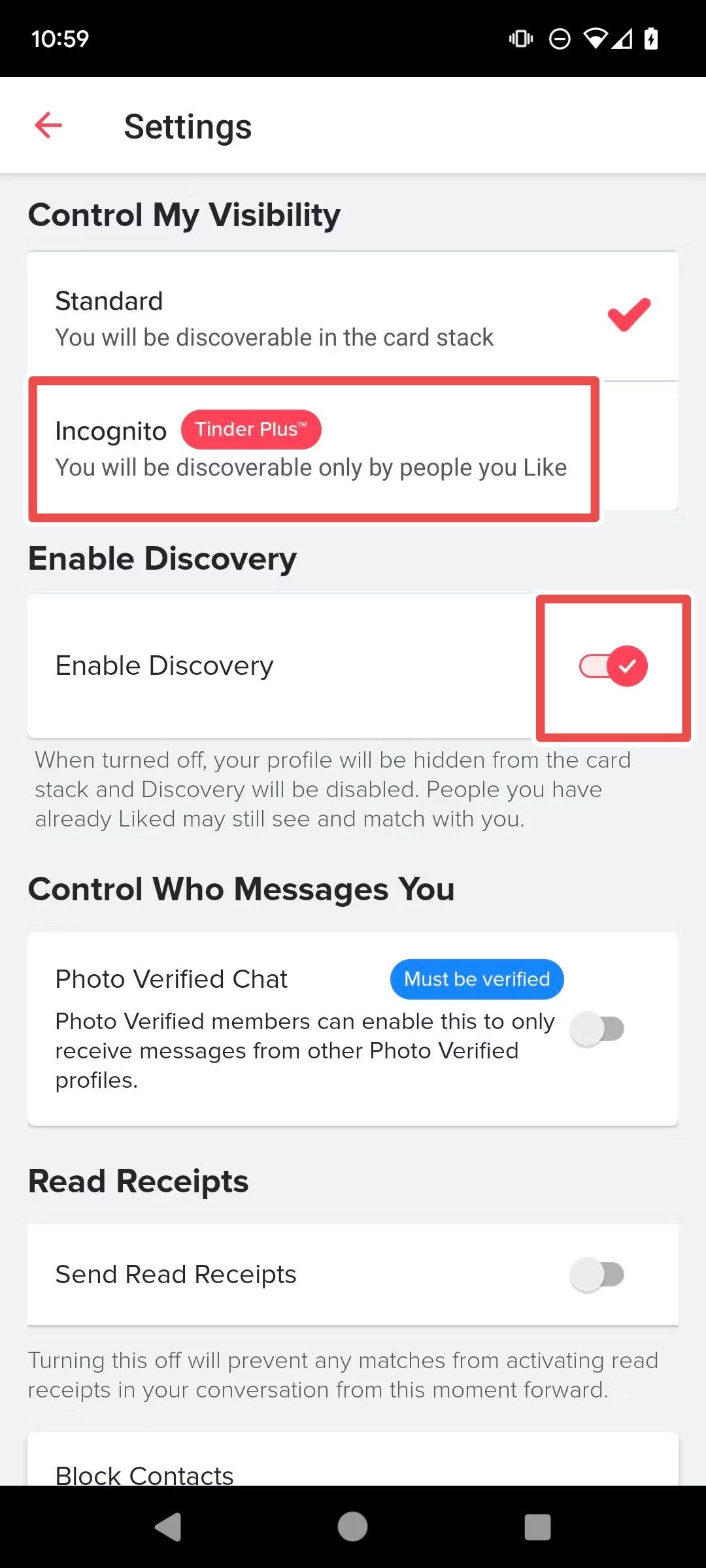Turn off the Enable Discovery switch

click(613, 666)
